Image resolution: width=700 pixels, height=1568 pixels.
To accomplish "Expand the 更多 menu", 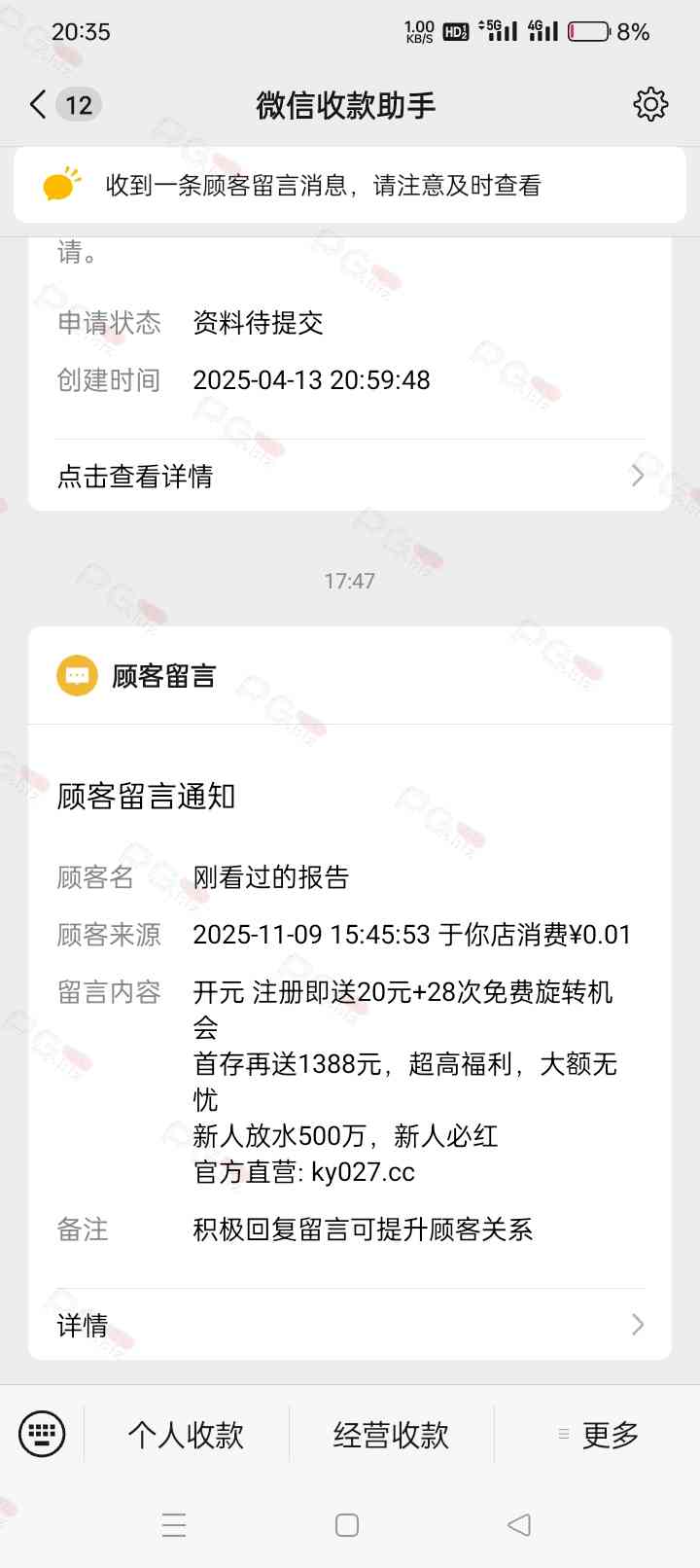I will coord(598,1435).
